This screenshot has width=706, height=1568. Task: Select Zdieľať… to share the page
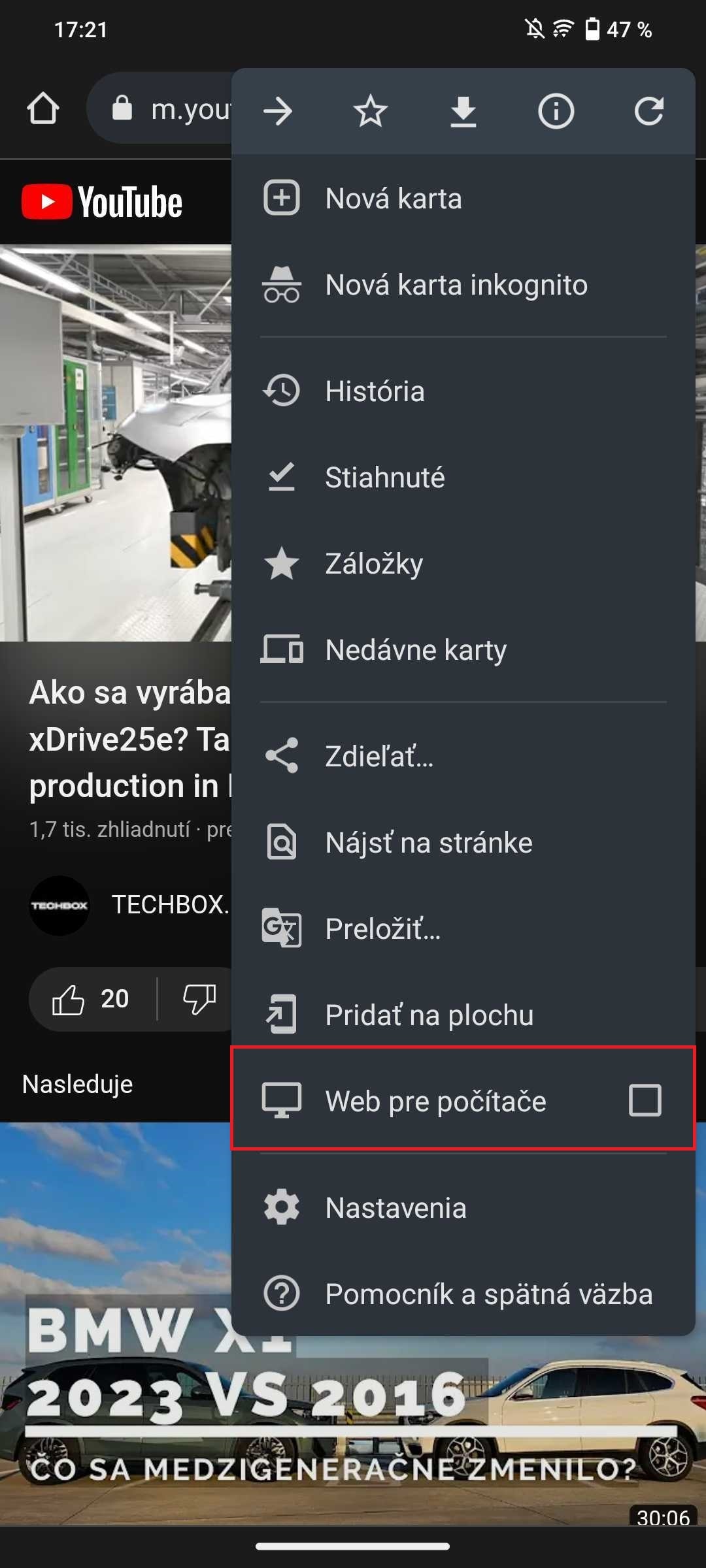379,757
